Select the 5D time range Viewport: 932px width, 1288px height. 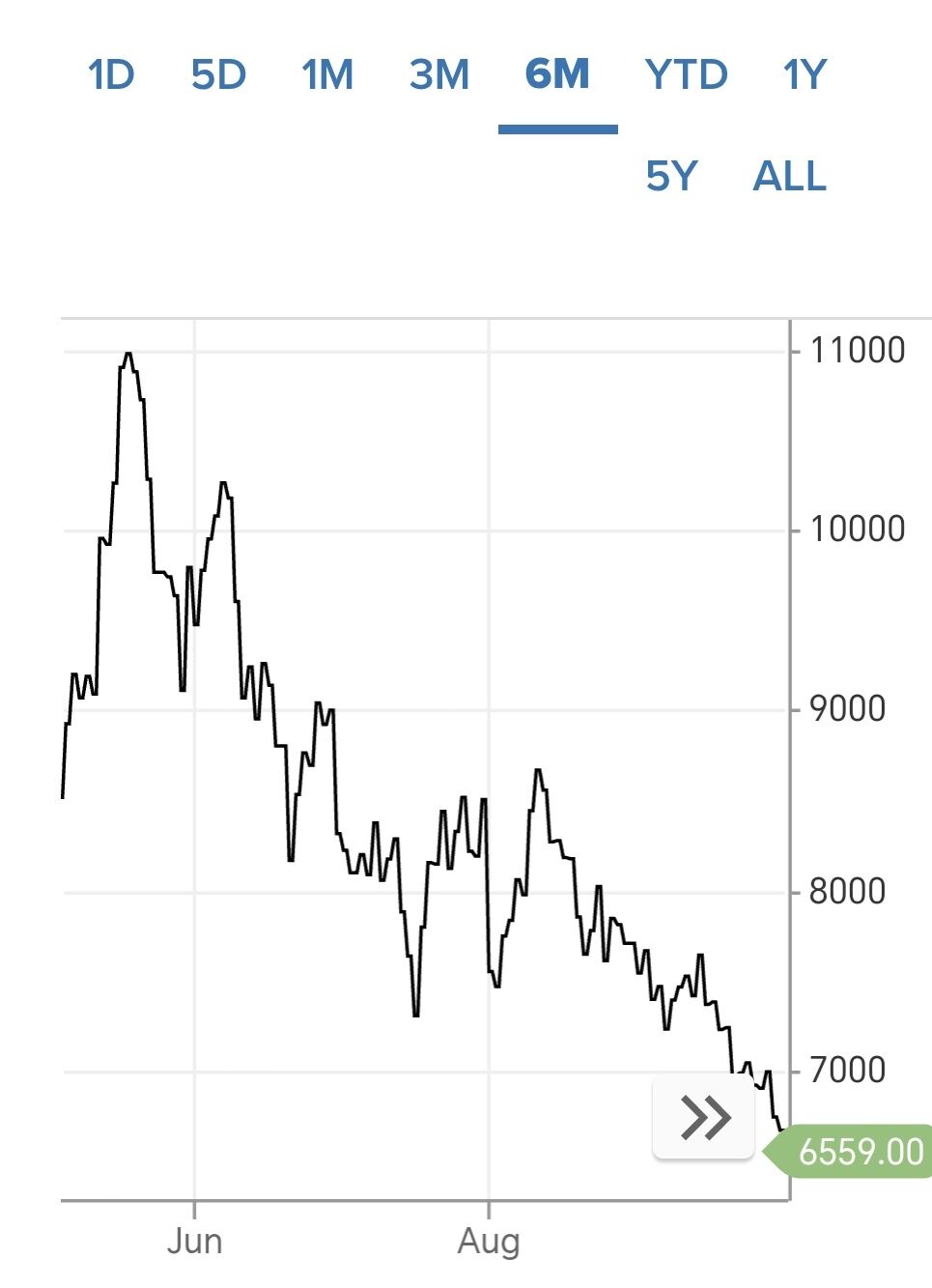(218, 74)
